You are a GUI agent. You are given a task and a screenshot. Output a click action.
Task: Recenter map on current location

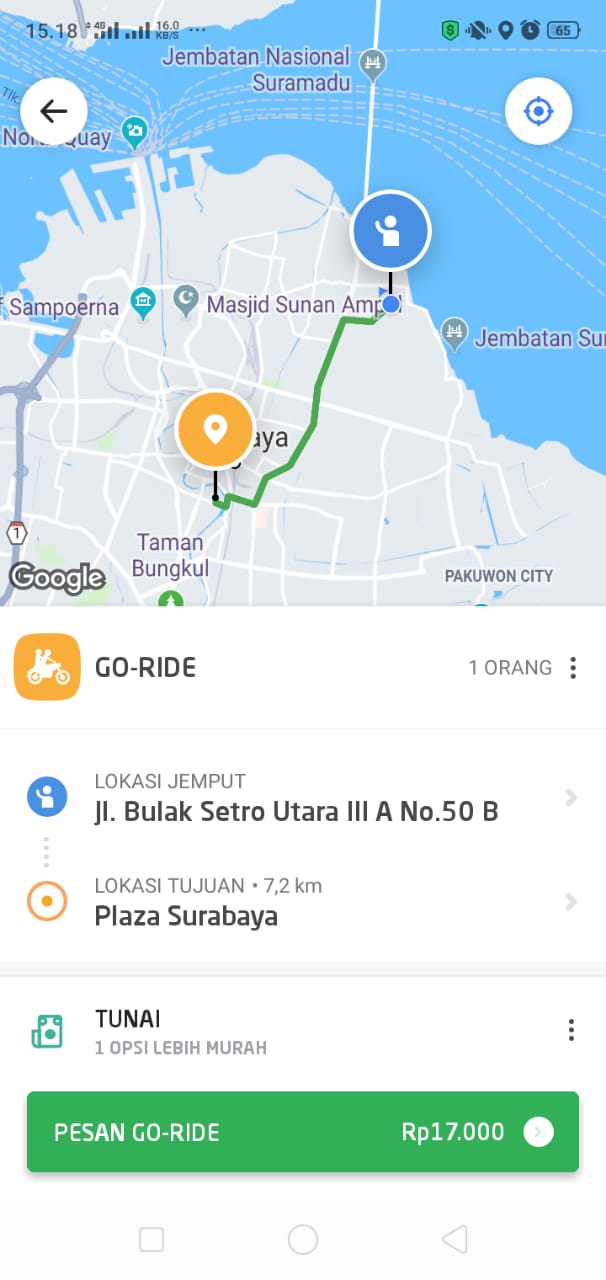pyautogui.click(x=538, y=111)
